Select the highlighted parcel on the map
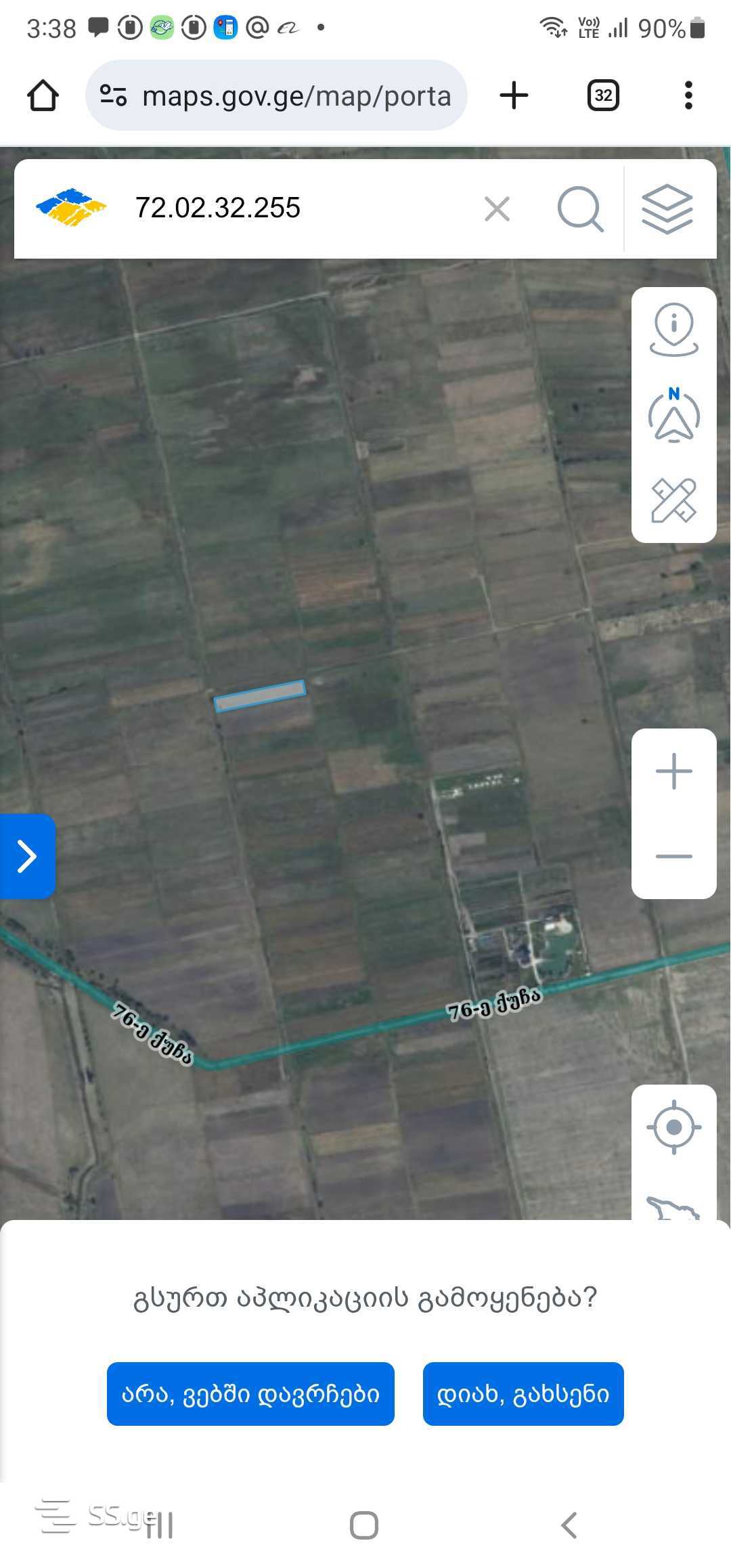The image size is (731, 1568). tap(260, 696)
